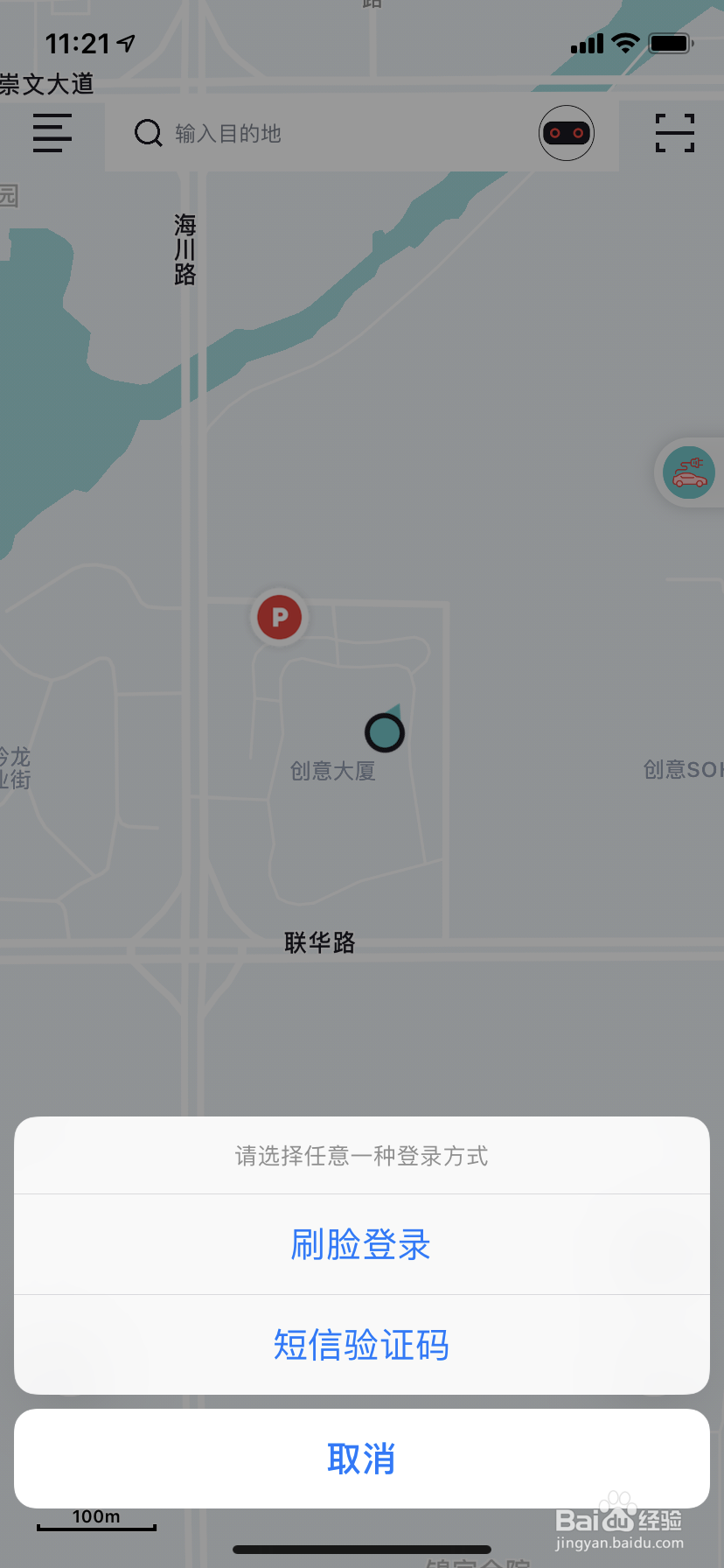Image resolution: width=724 pixels, height=1568 pixels.
Task: Click the 输入目的地 destination input field
Action: pos(262,133)
